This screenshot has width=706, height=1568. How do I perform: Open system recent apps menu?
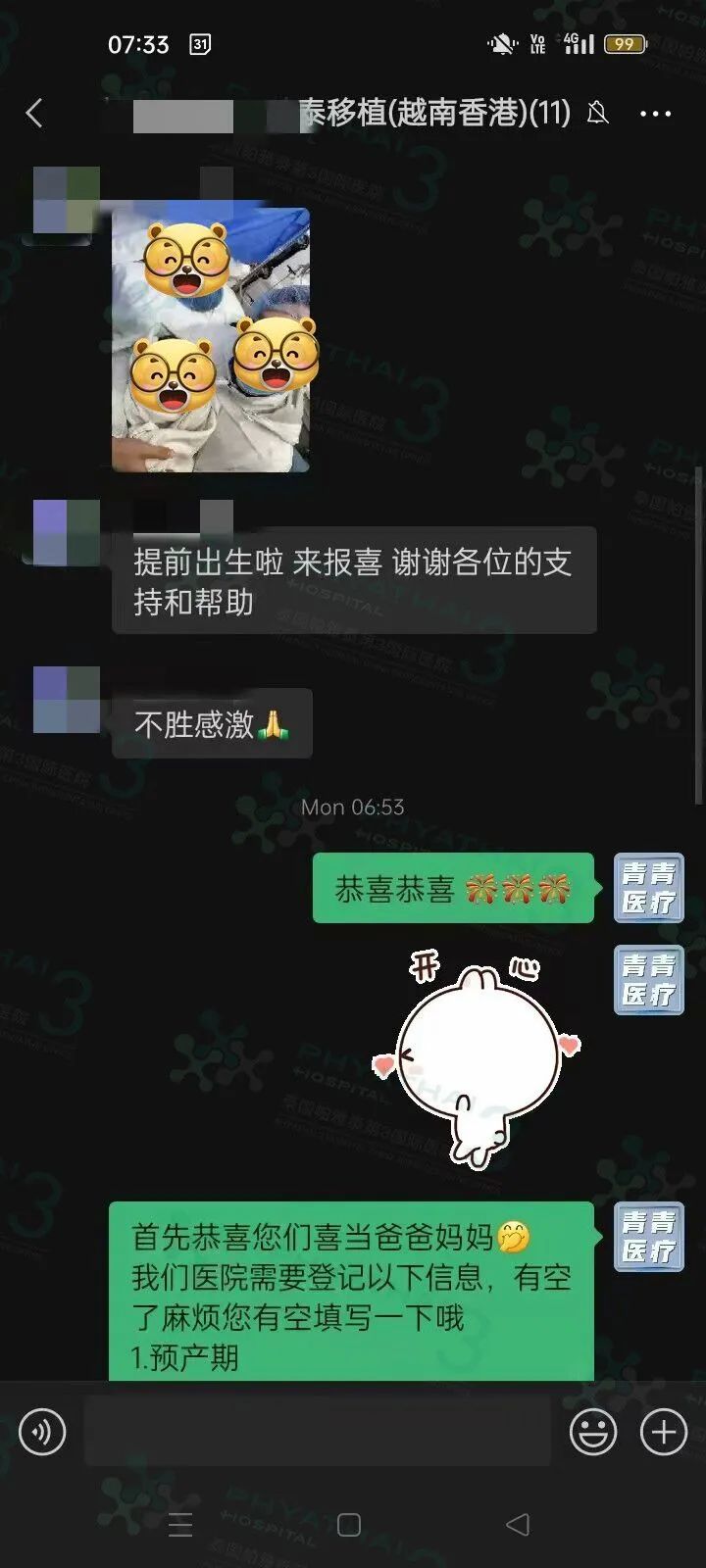pyautogui.click(x=180, y=1525)
